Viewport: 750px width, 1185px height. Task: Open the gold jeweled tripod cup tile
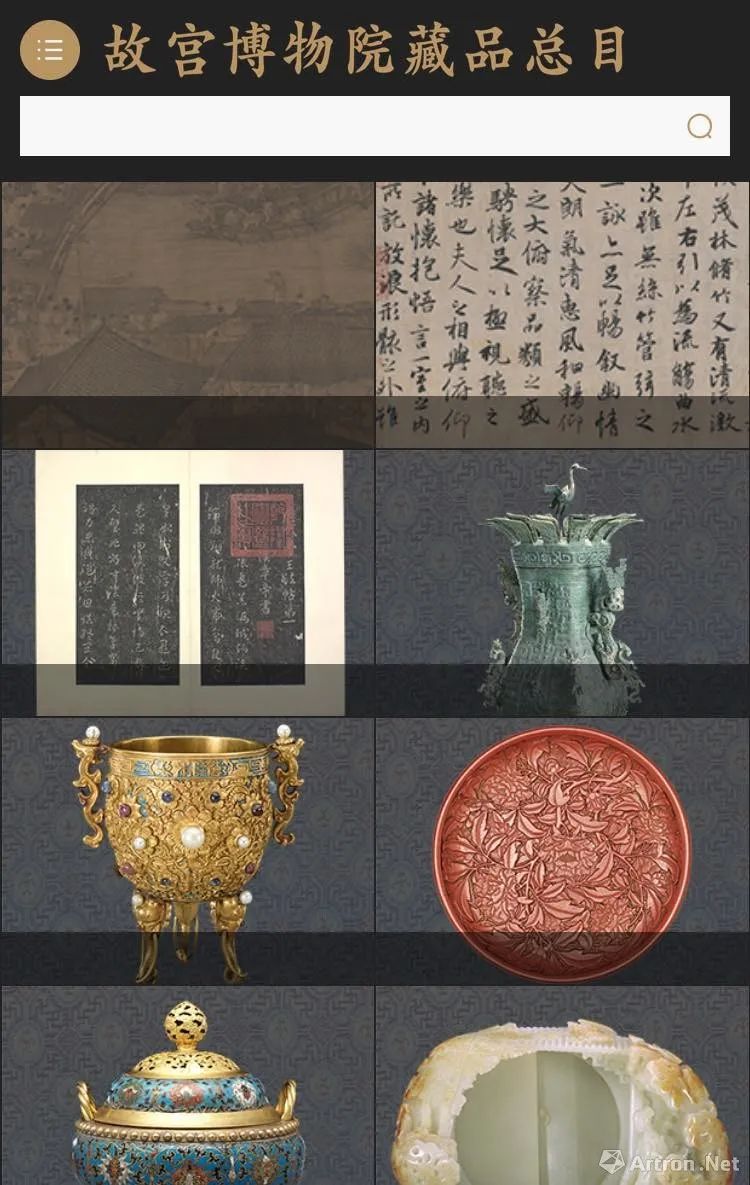point(188,851)
